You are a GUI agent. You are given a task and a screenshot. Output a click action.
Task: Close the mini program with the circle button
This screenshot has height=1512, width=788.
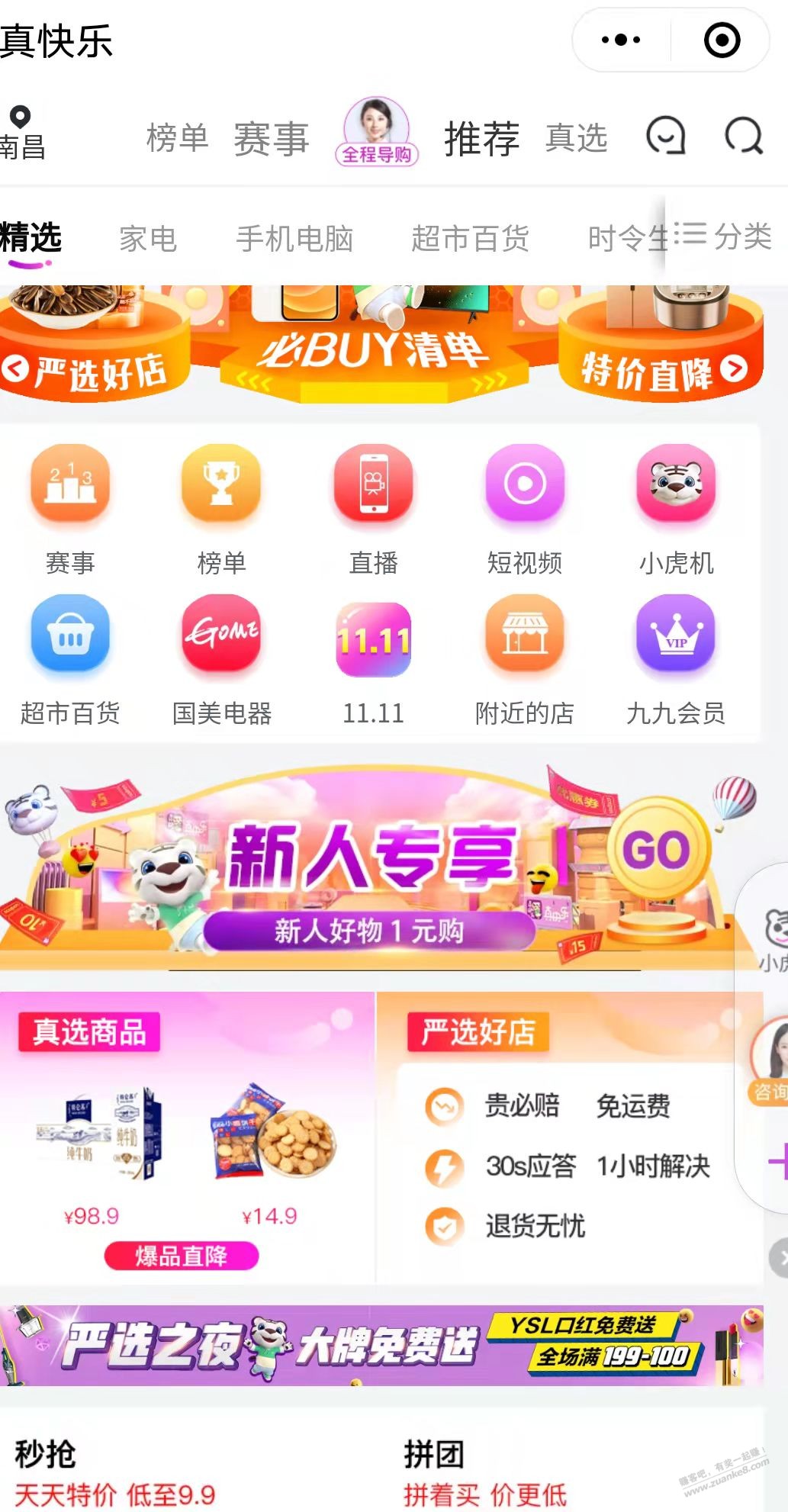pos(721,40)
